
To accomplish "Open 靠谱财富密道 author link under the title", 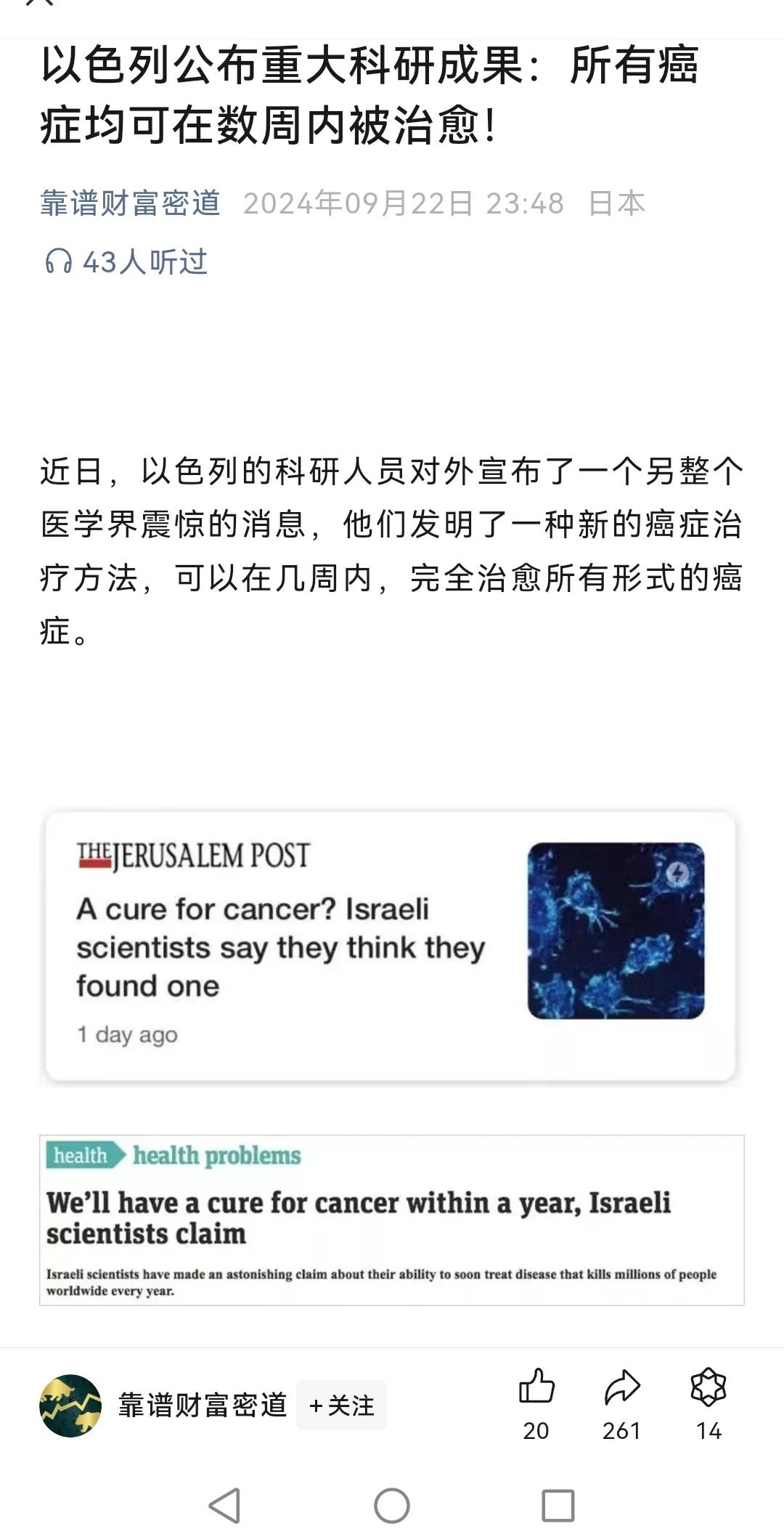I will (130, 203).
